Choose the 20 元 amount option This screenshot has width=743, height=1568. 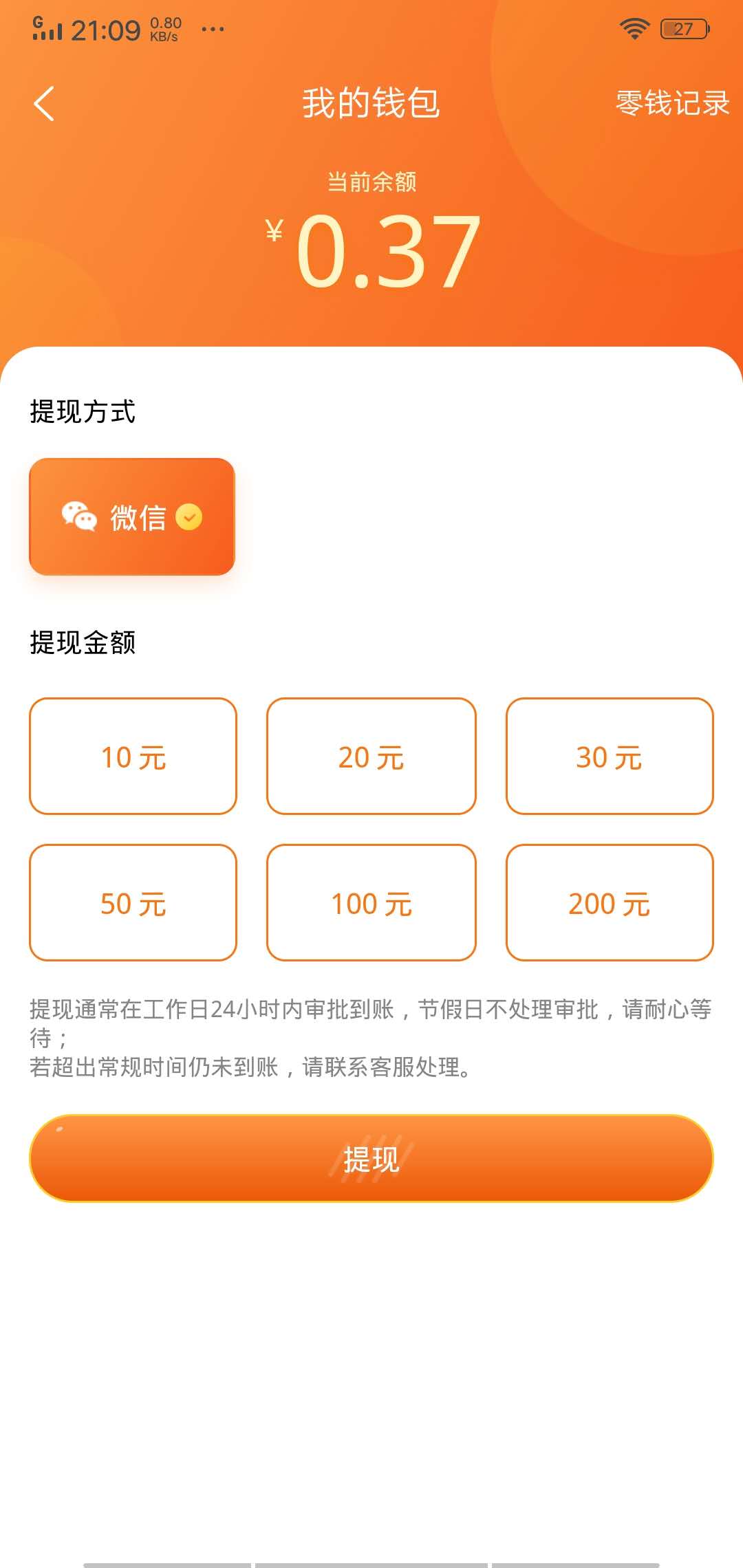(x=371, y=756)
